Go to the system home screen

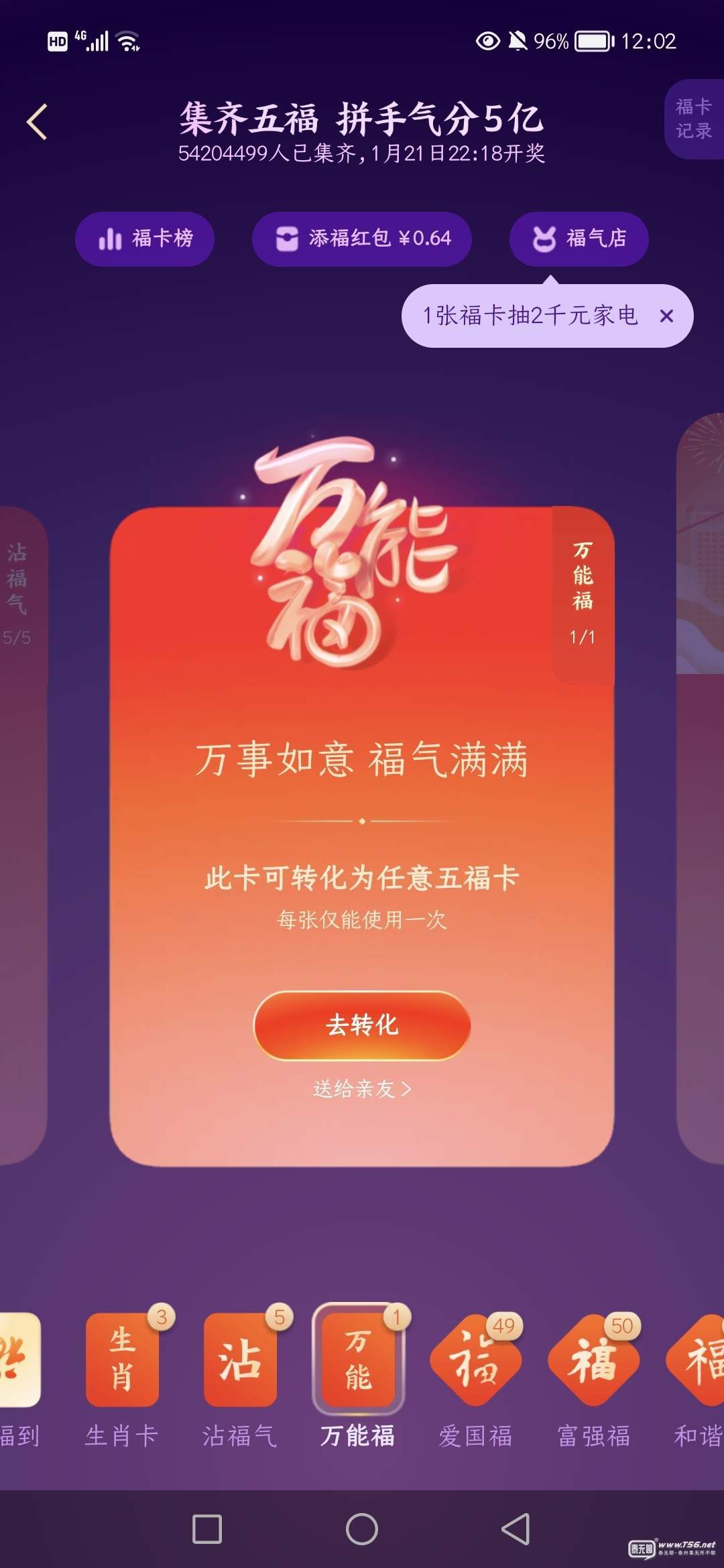[362, 1529]
